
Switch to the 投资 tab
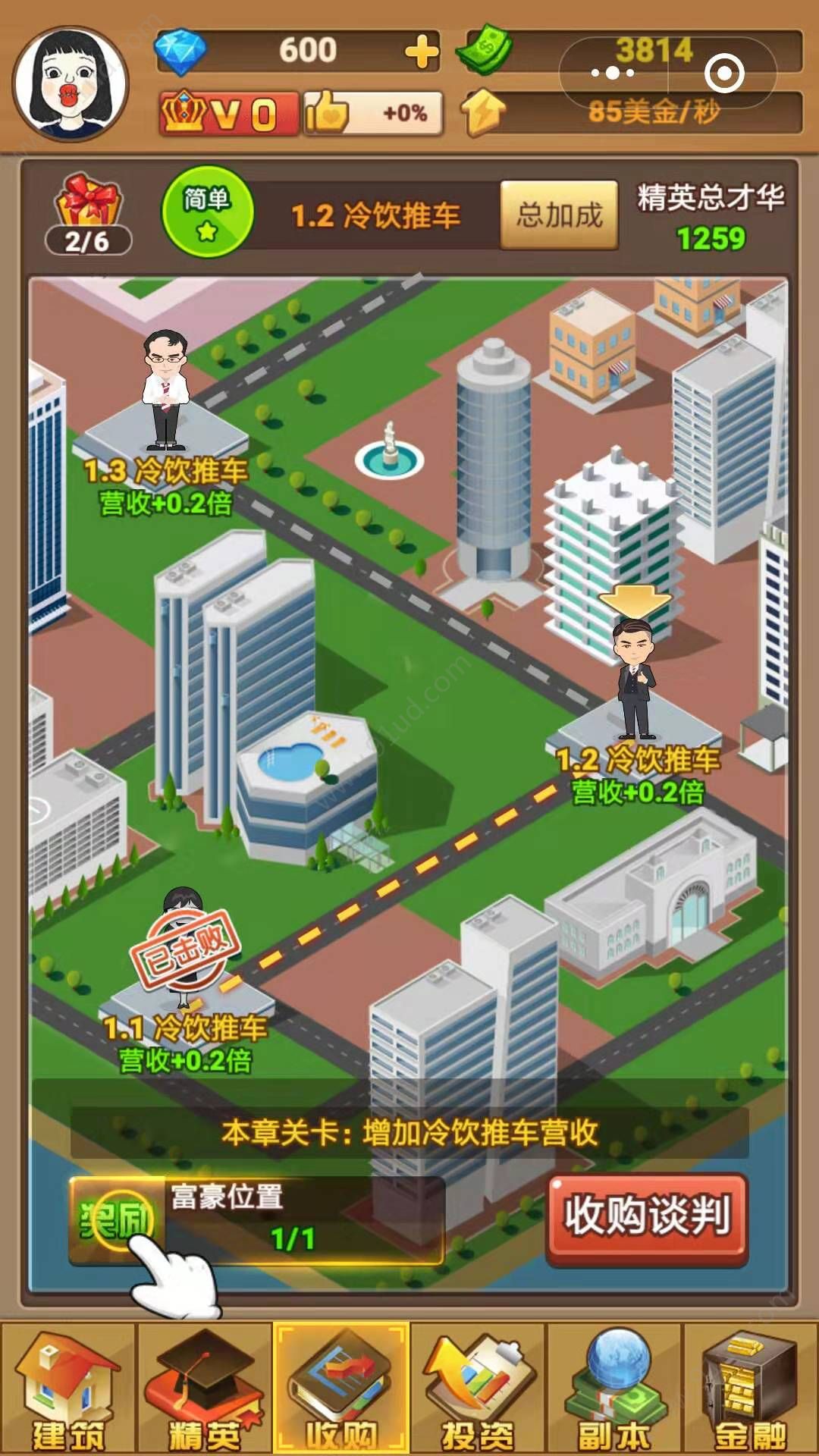click(x=478, y=1389)
